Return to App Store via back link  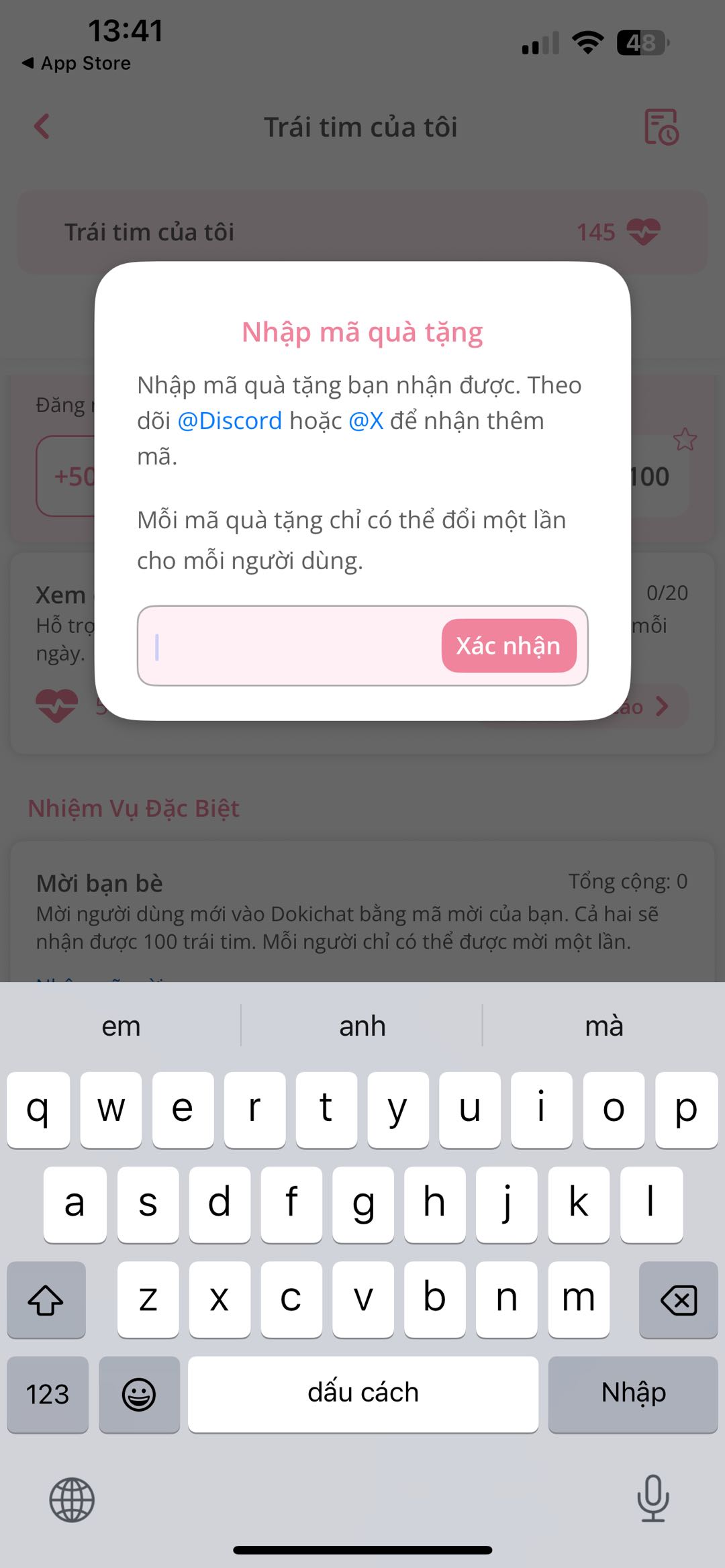(77, 63)
